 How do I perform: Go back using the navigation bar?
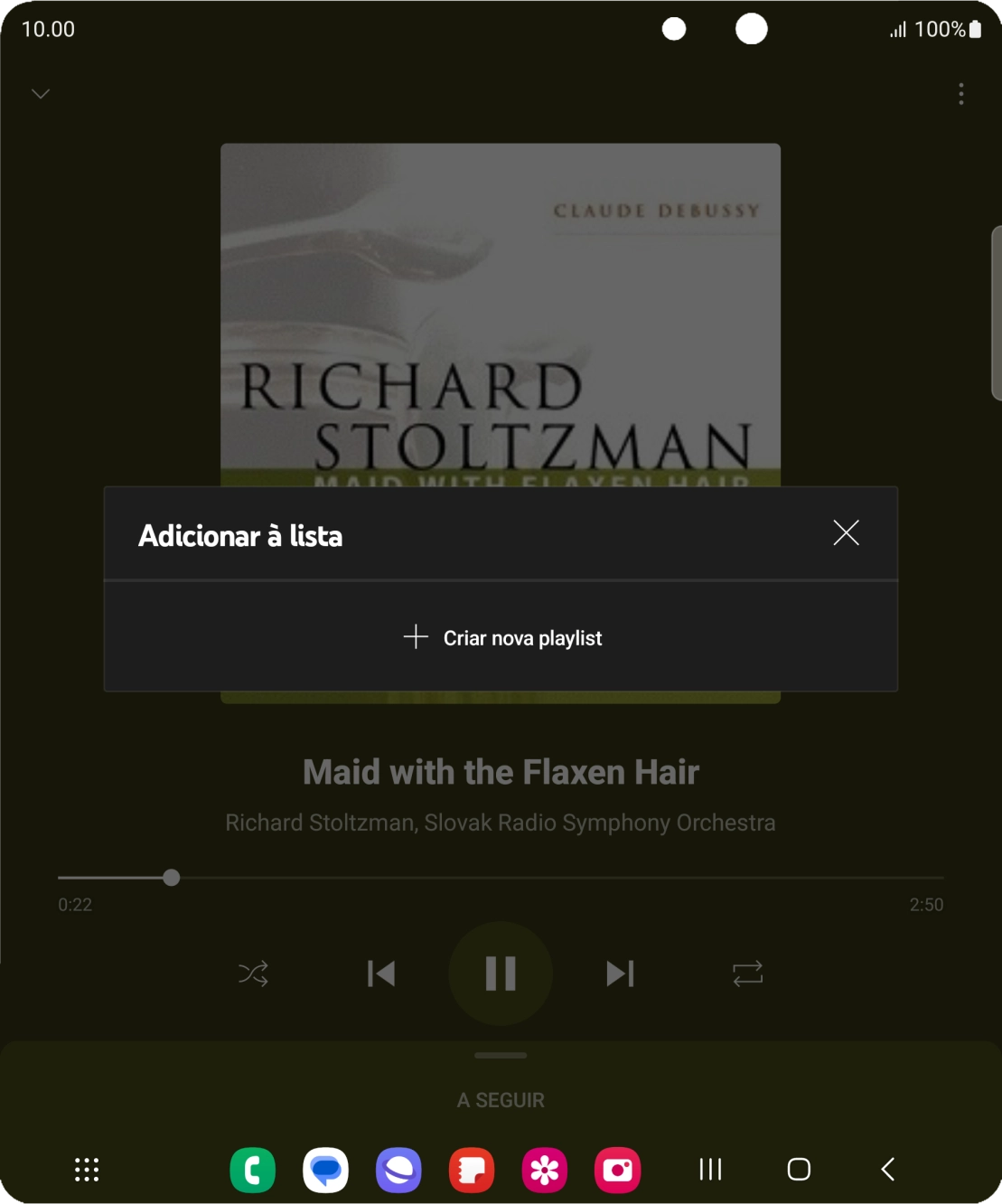(886, 1169)
